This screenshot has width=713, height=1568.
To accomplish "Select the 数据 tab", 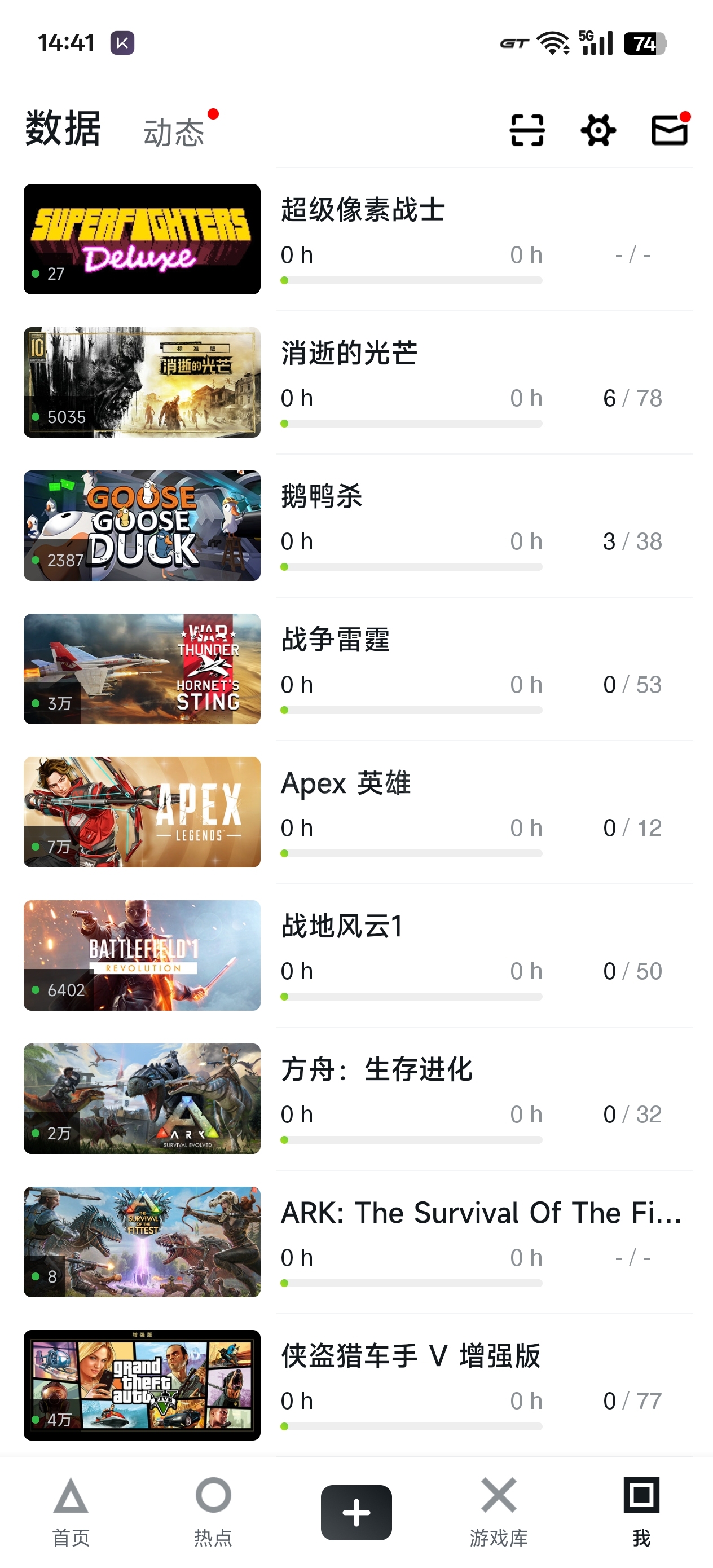I will 63,129.
